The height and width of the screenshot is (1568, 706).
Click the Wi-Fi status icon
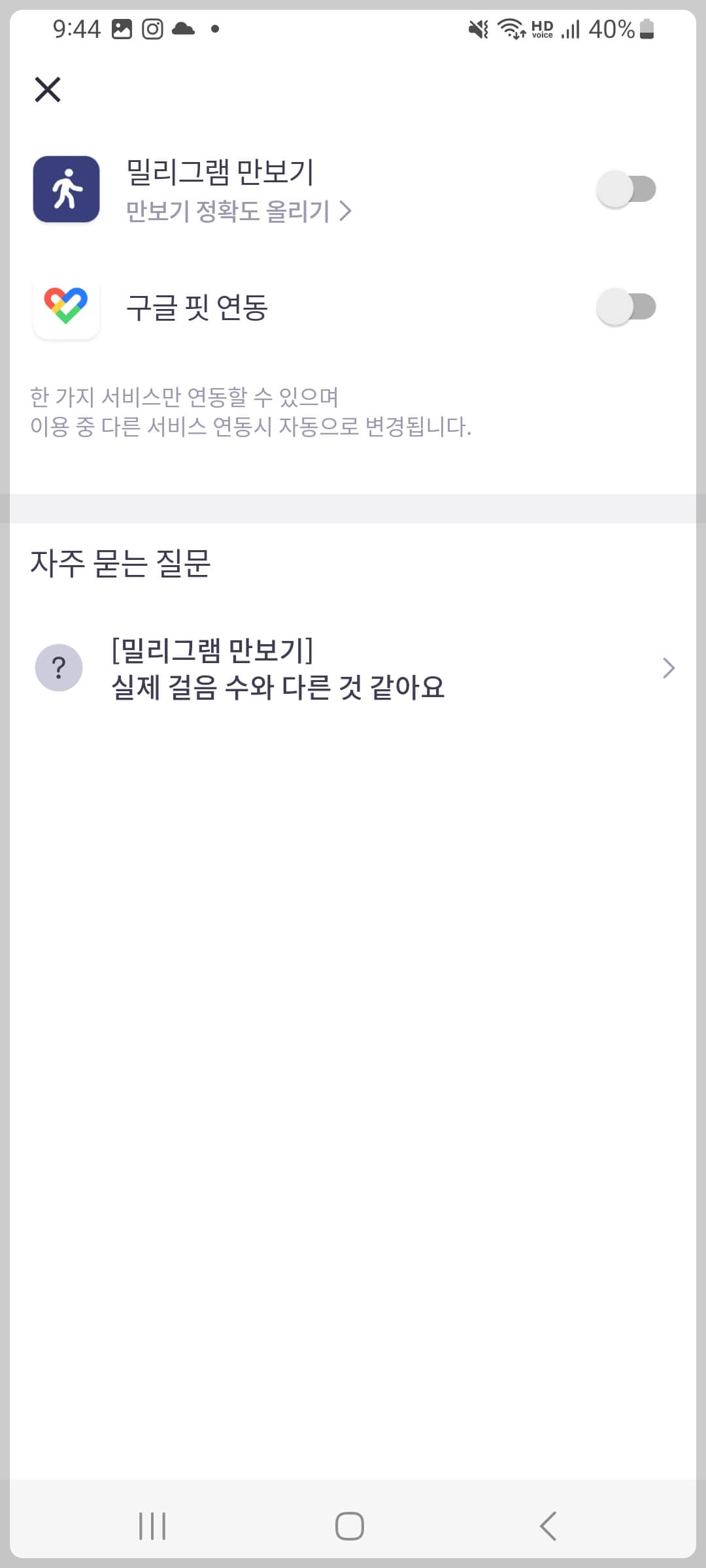(x=511, y=29)
